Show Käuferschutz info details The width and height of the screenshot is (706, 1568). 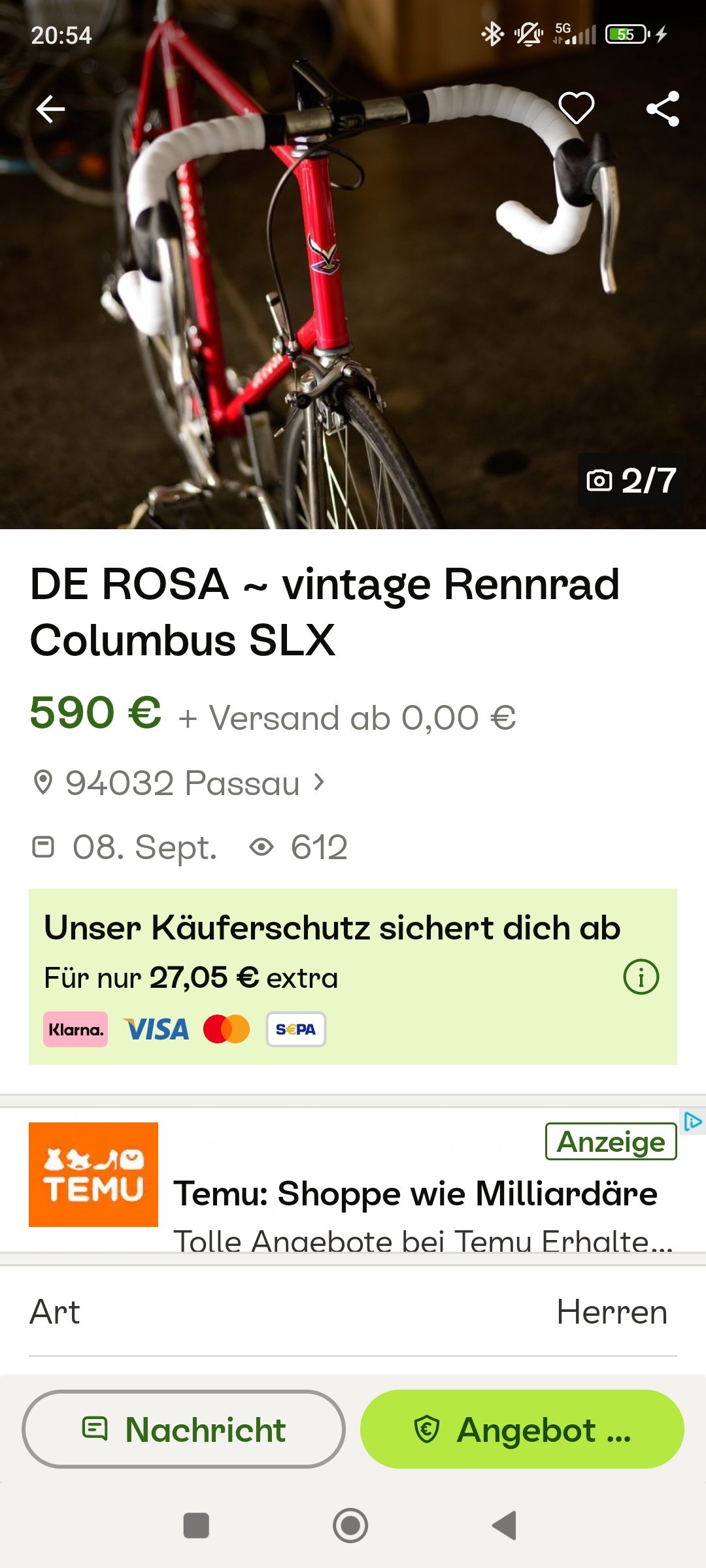pyautogui.click(x=641, y=977)
